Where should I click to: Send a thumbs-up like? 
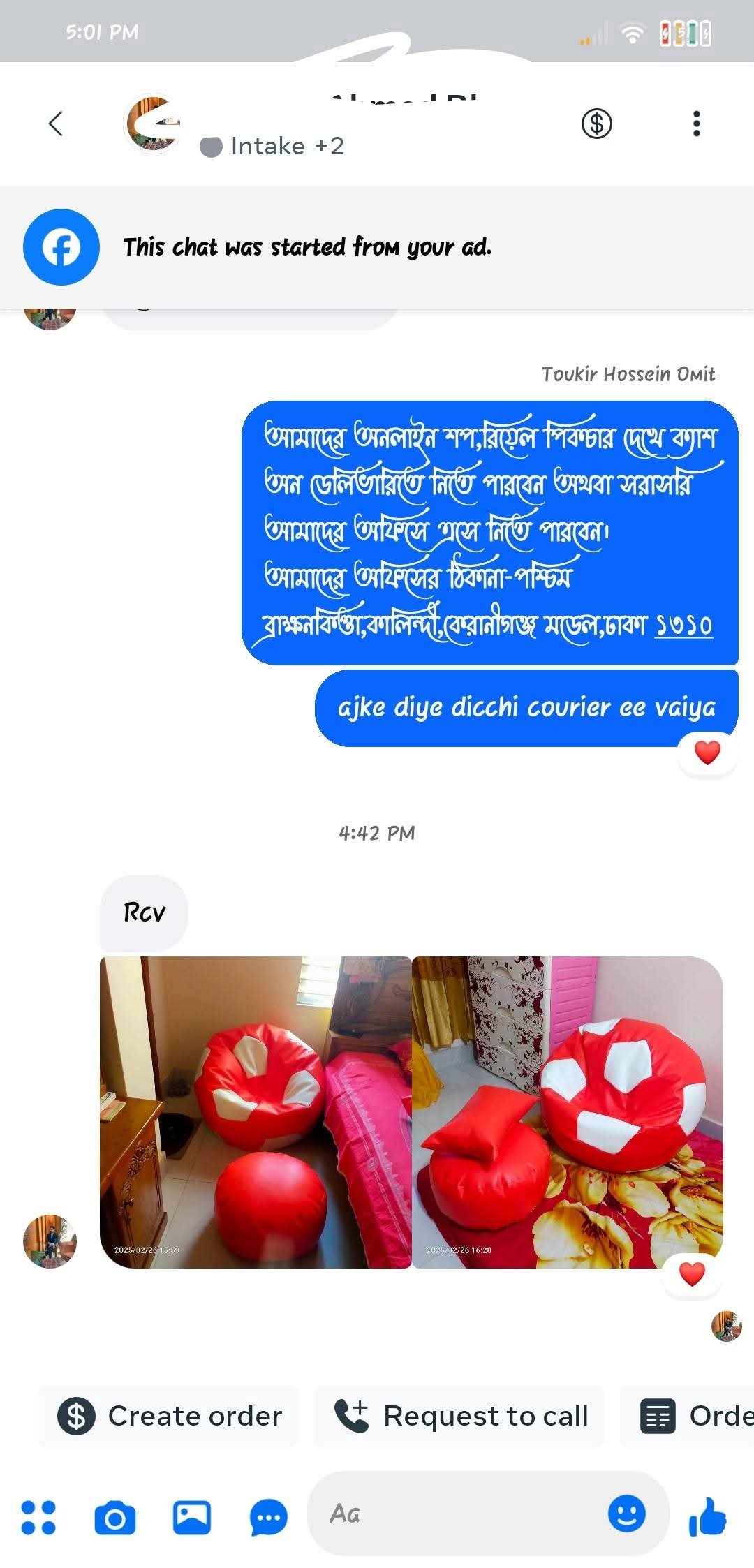coord(707,1518)
